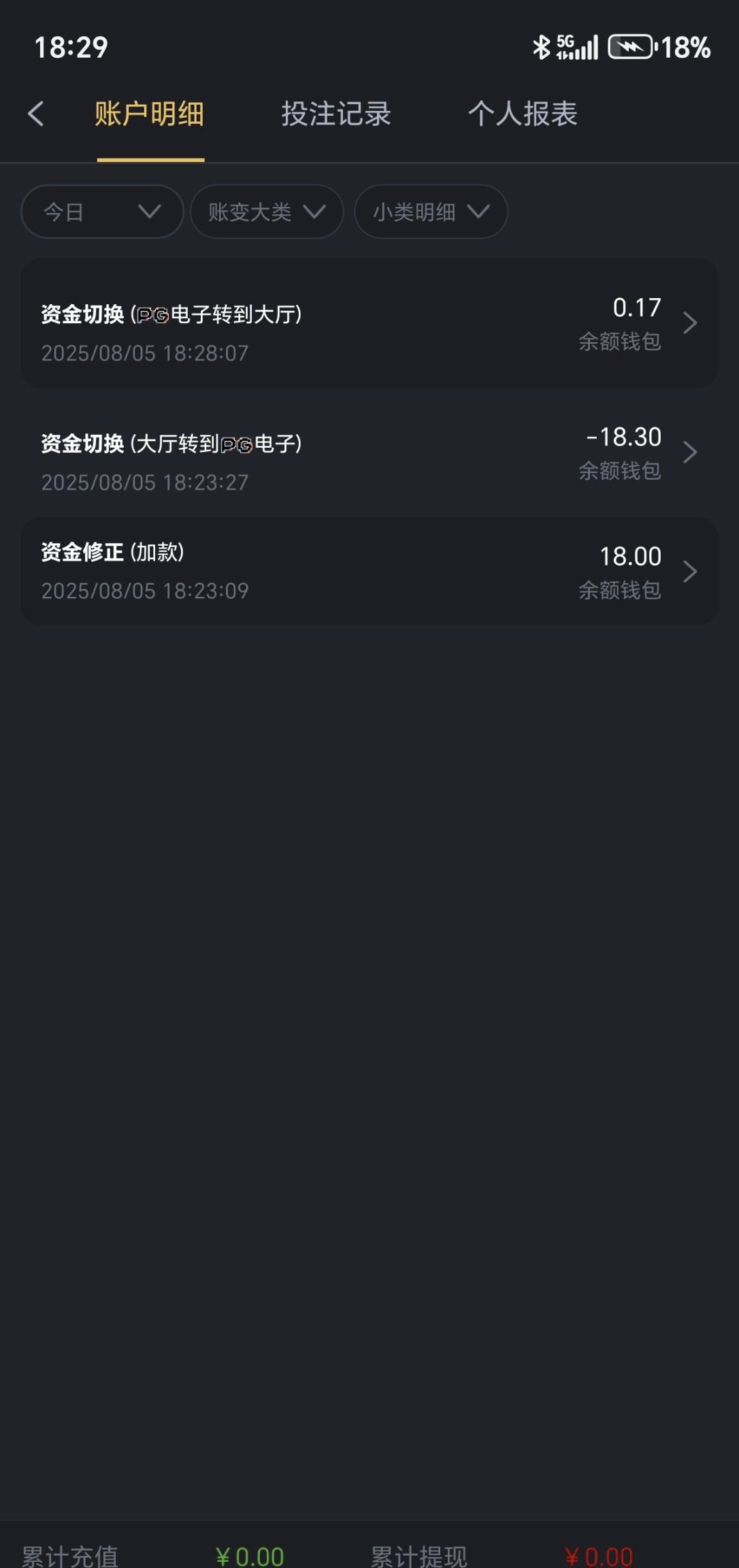Open the 账变大类 dropdown
This screenshot has width=739, height=1568.
click(x=267, y=212)
